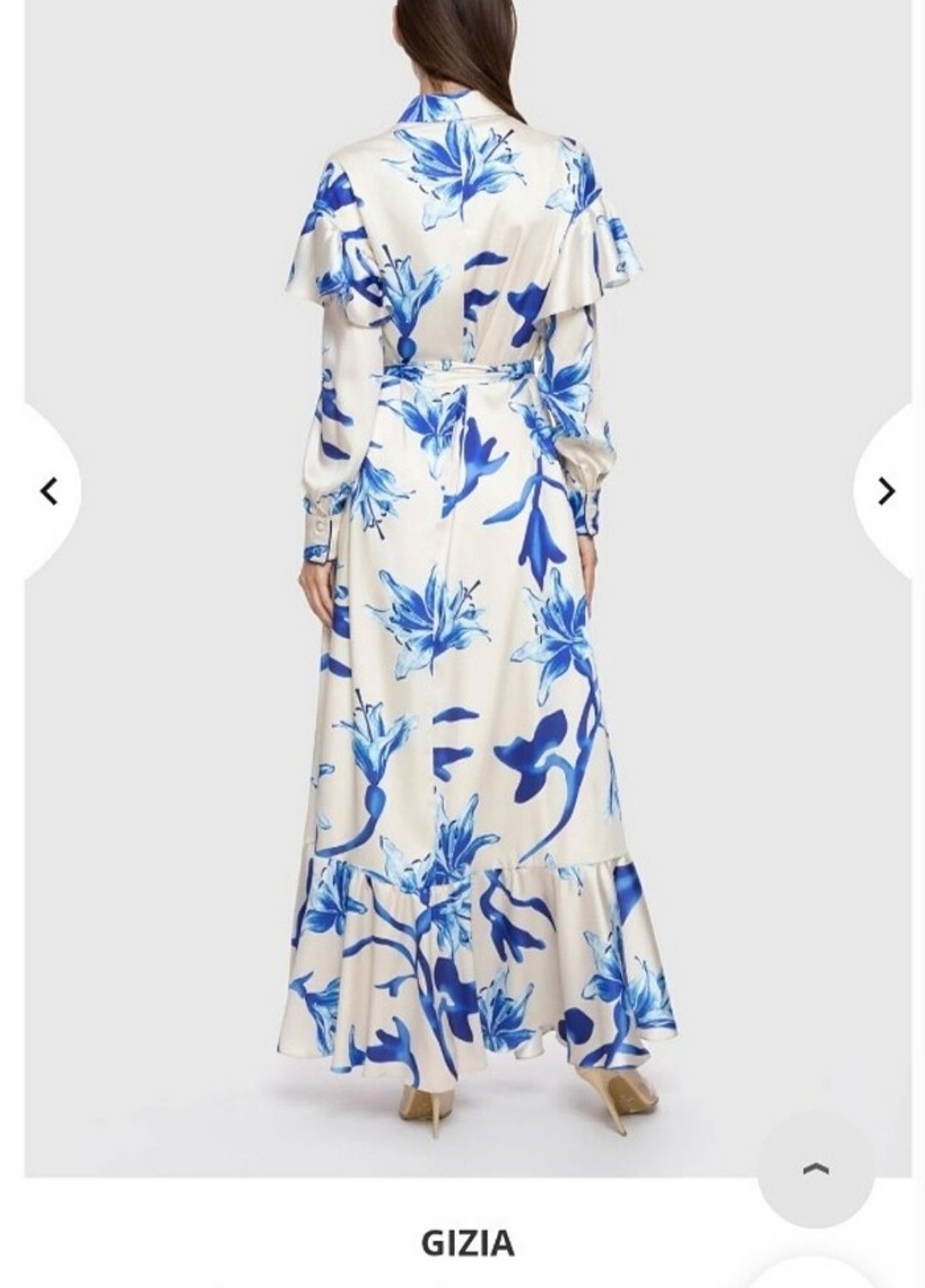925x1288 pixels.
Task: Jump back to top of page
Action: [816, 1170]
